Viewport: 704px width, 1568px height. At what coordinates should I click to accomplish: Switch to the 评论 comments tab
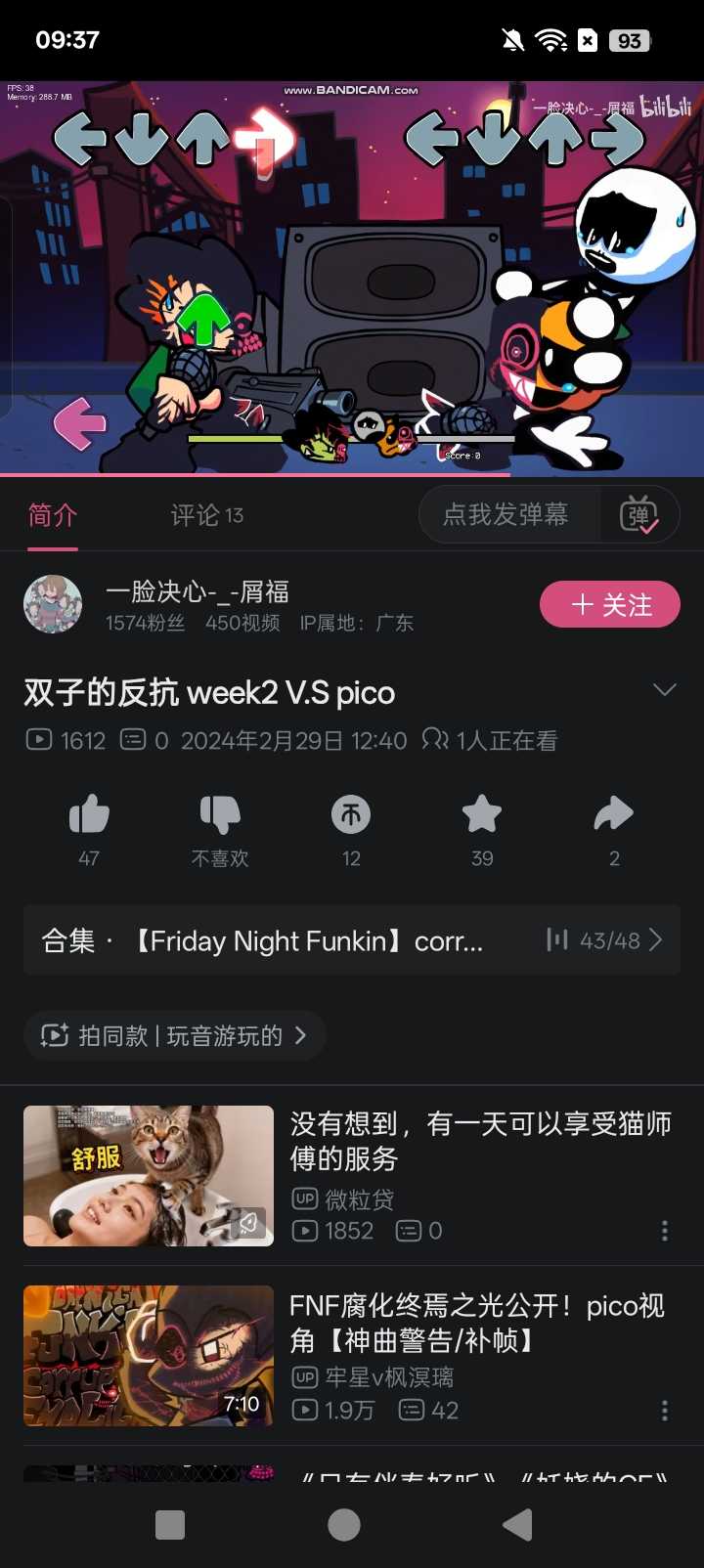tap(206, 515)
